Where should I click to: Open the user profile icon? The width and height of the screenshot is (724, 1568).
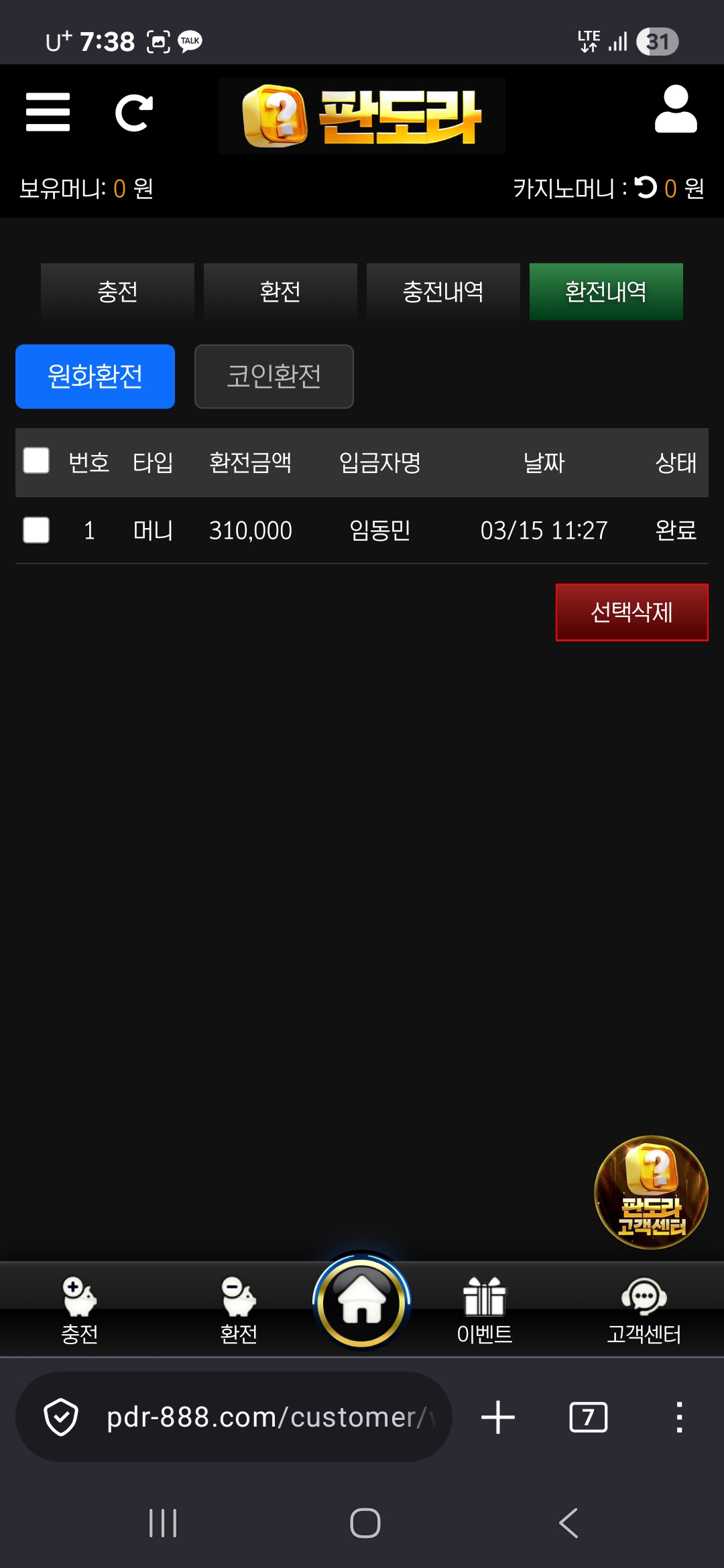point(676,109)
